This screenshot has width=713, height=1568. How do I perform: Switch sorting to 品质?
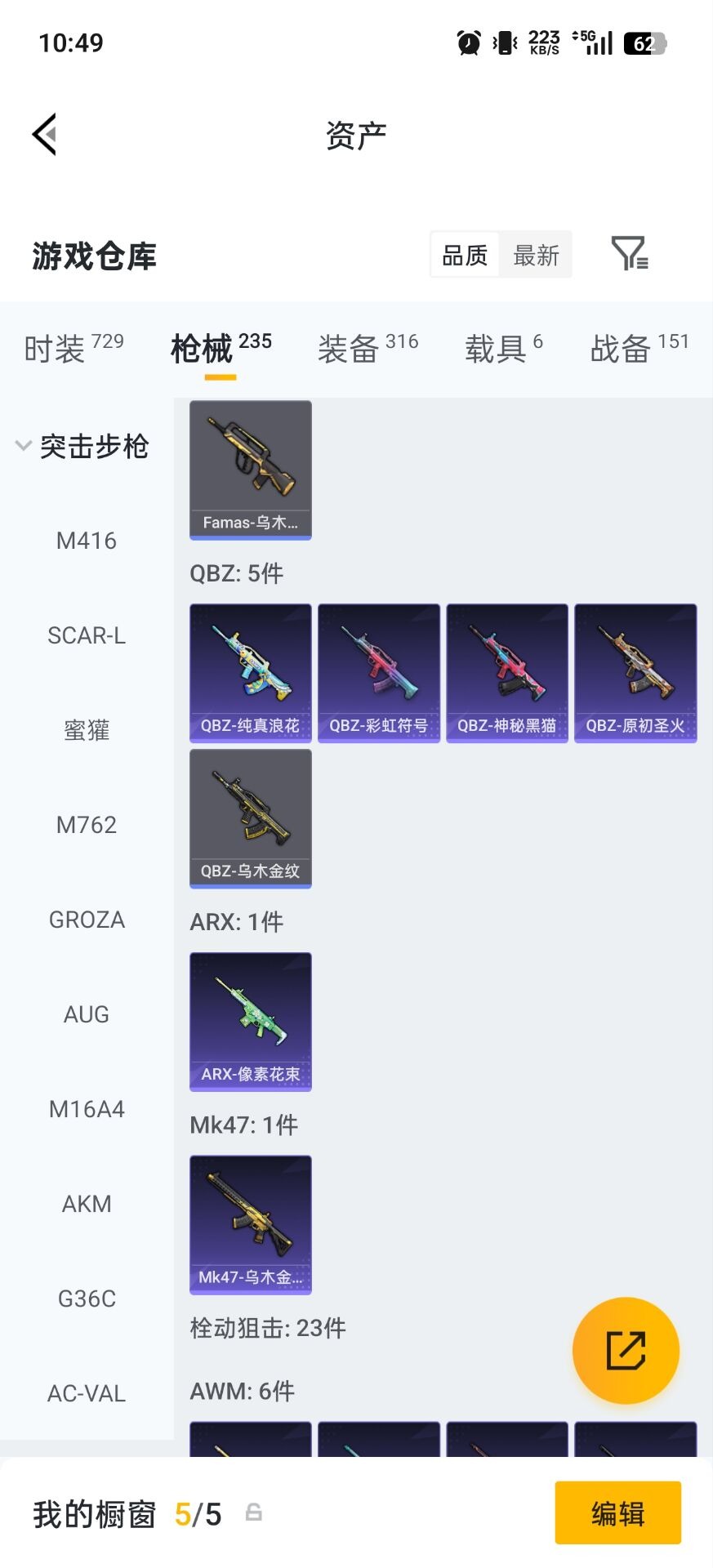coord(463,255)
